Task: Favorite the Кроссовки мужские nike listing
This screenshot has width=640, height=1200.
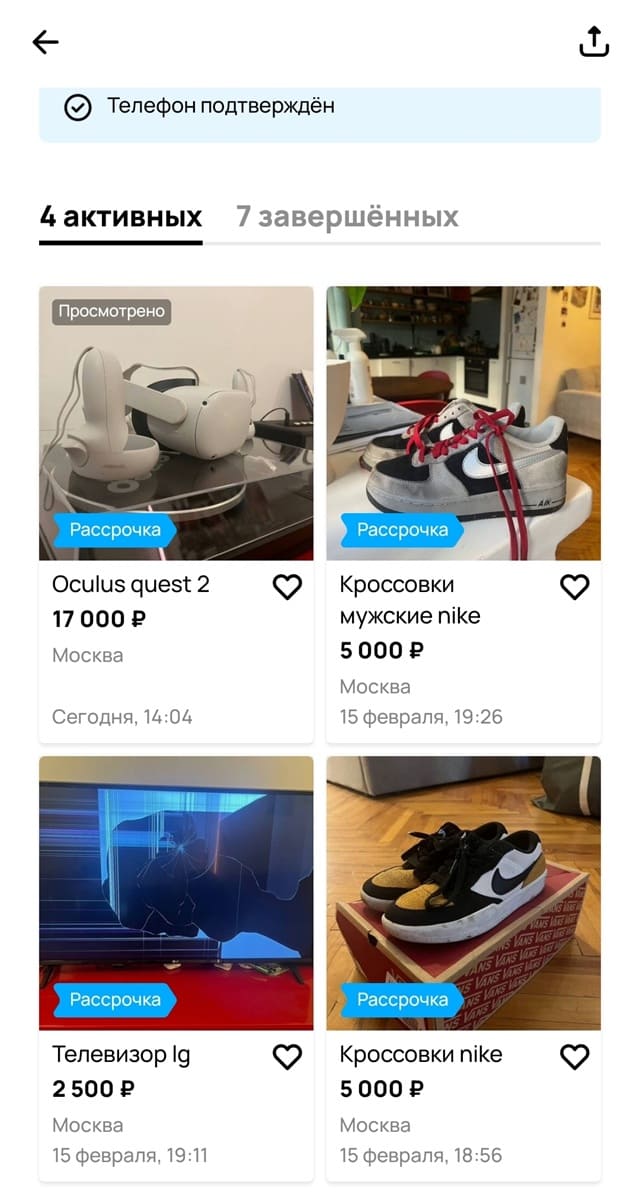Action: 574,587
